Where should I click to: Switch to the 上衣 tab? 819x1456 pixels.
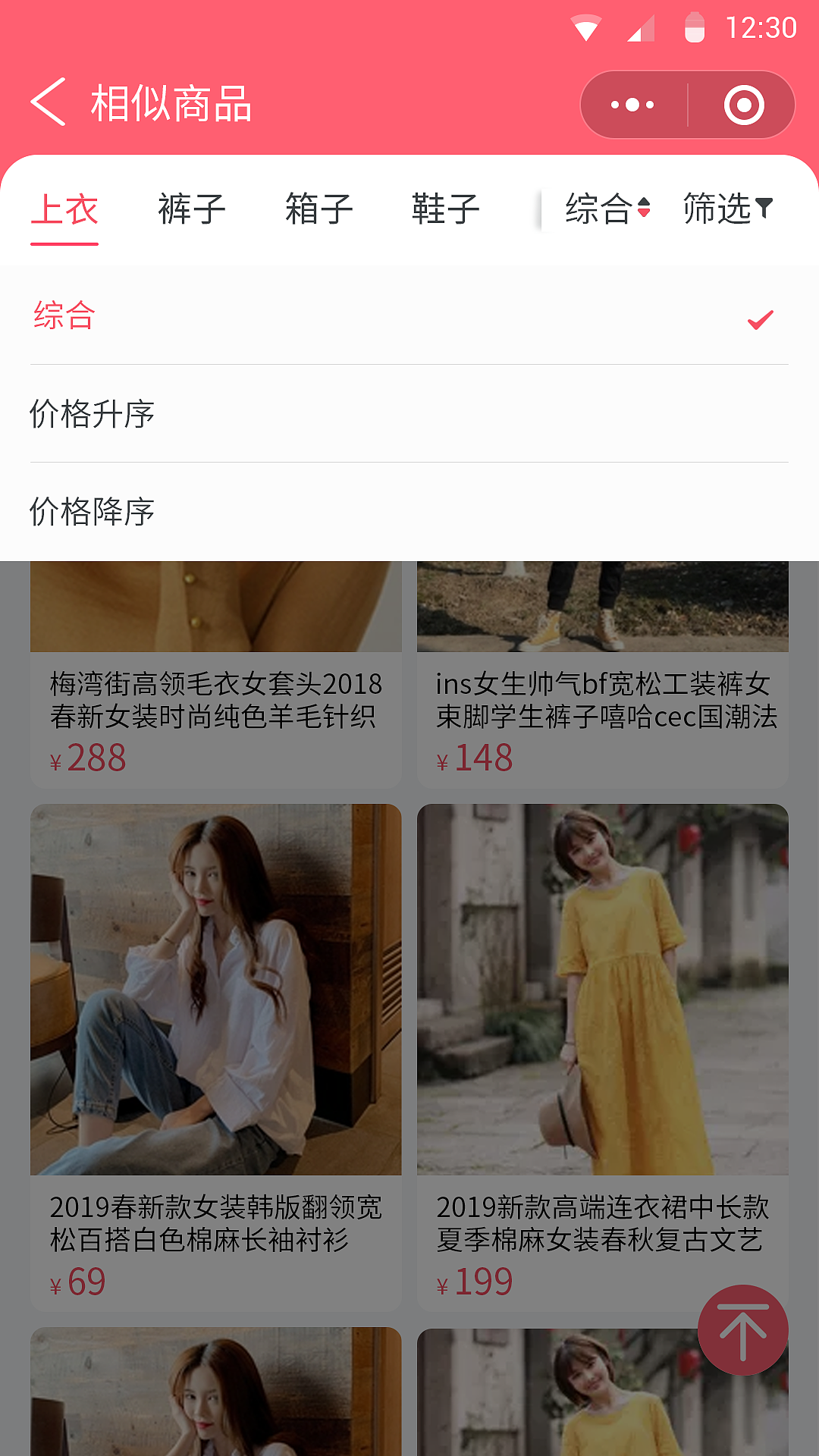click(x=64, y=209)
